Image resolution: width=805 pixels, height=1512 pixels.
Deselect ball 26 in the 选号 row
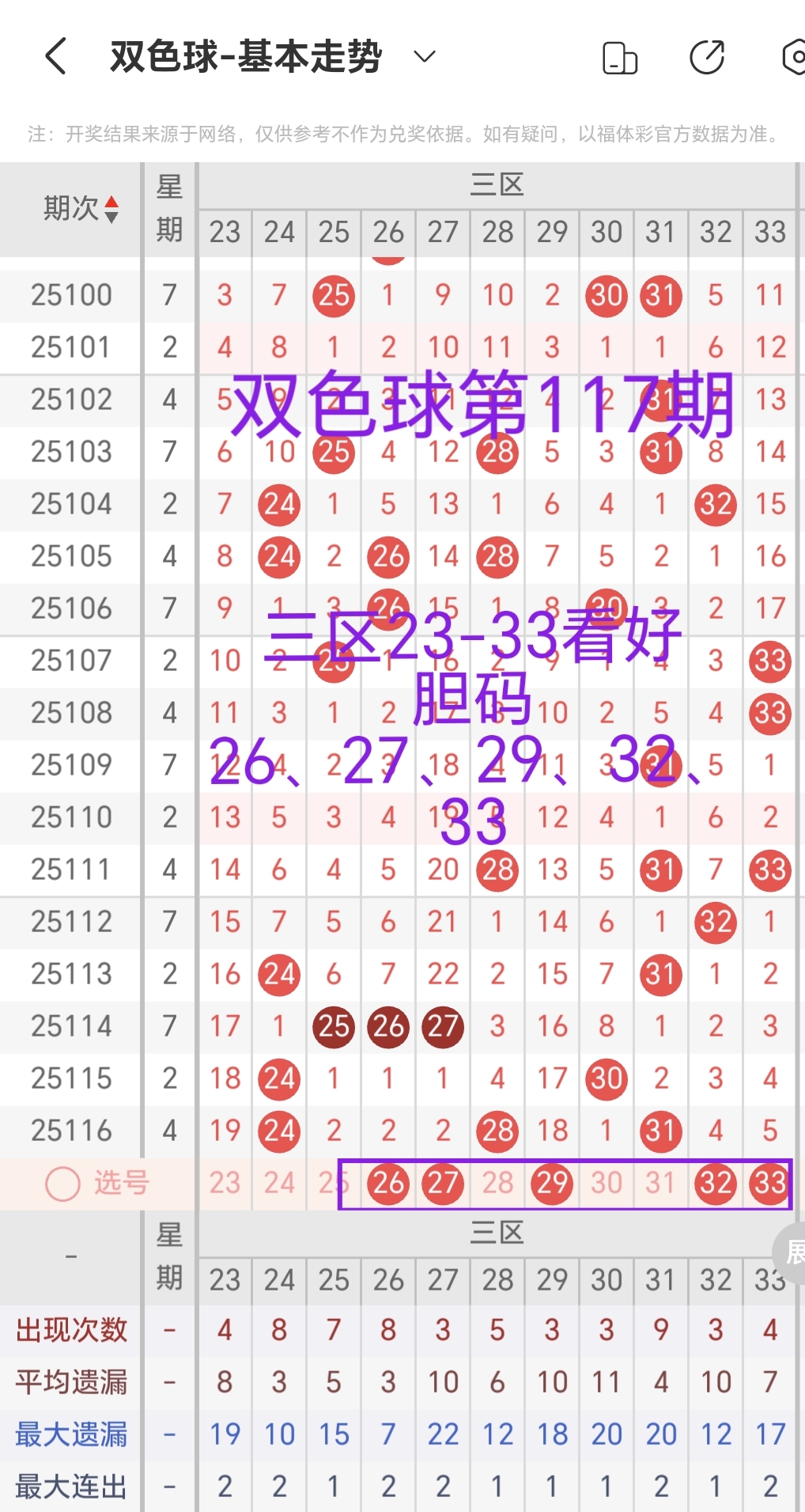pyautogui.click(x=387, y=1182)
